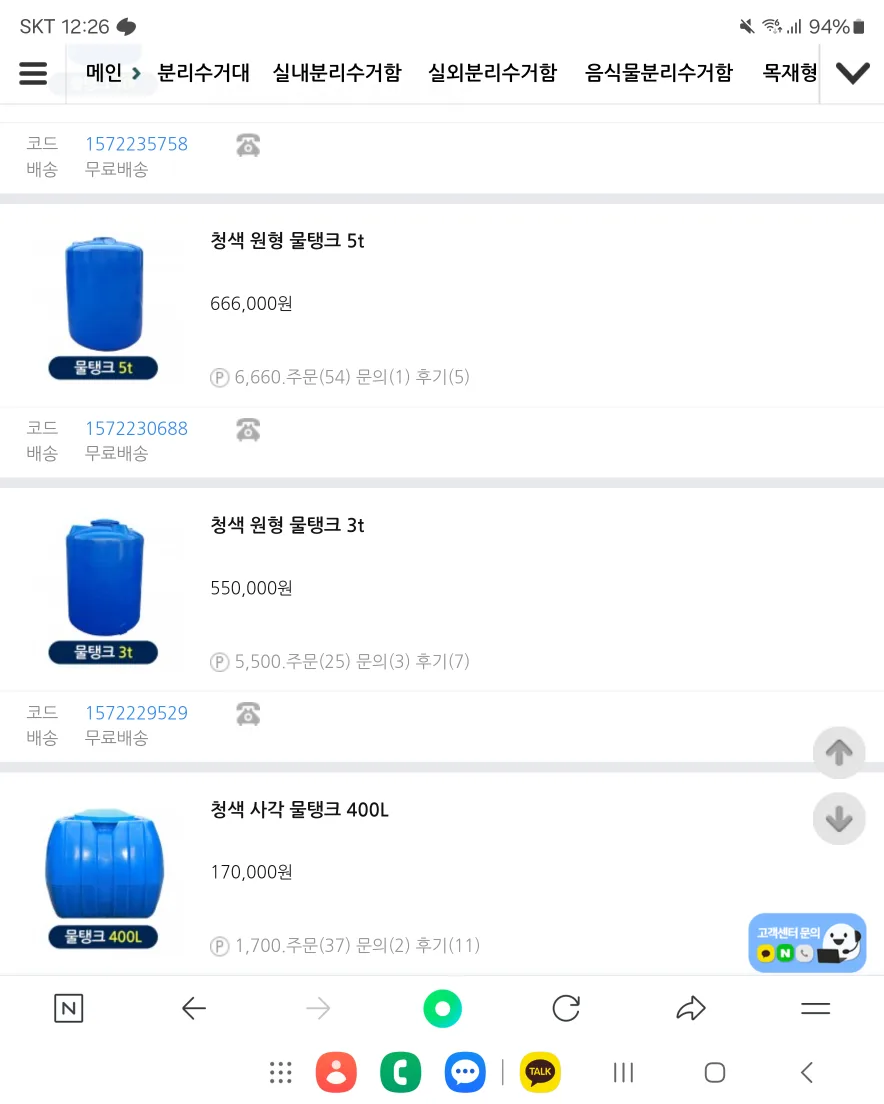This screenshot has height=1104, width=884.
Task: Open KakaoTalk chat in customer center badge
Action: click(764, 954)
